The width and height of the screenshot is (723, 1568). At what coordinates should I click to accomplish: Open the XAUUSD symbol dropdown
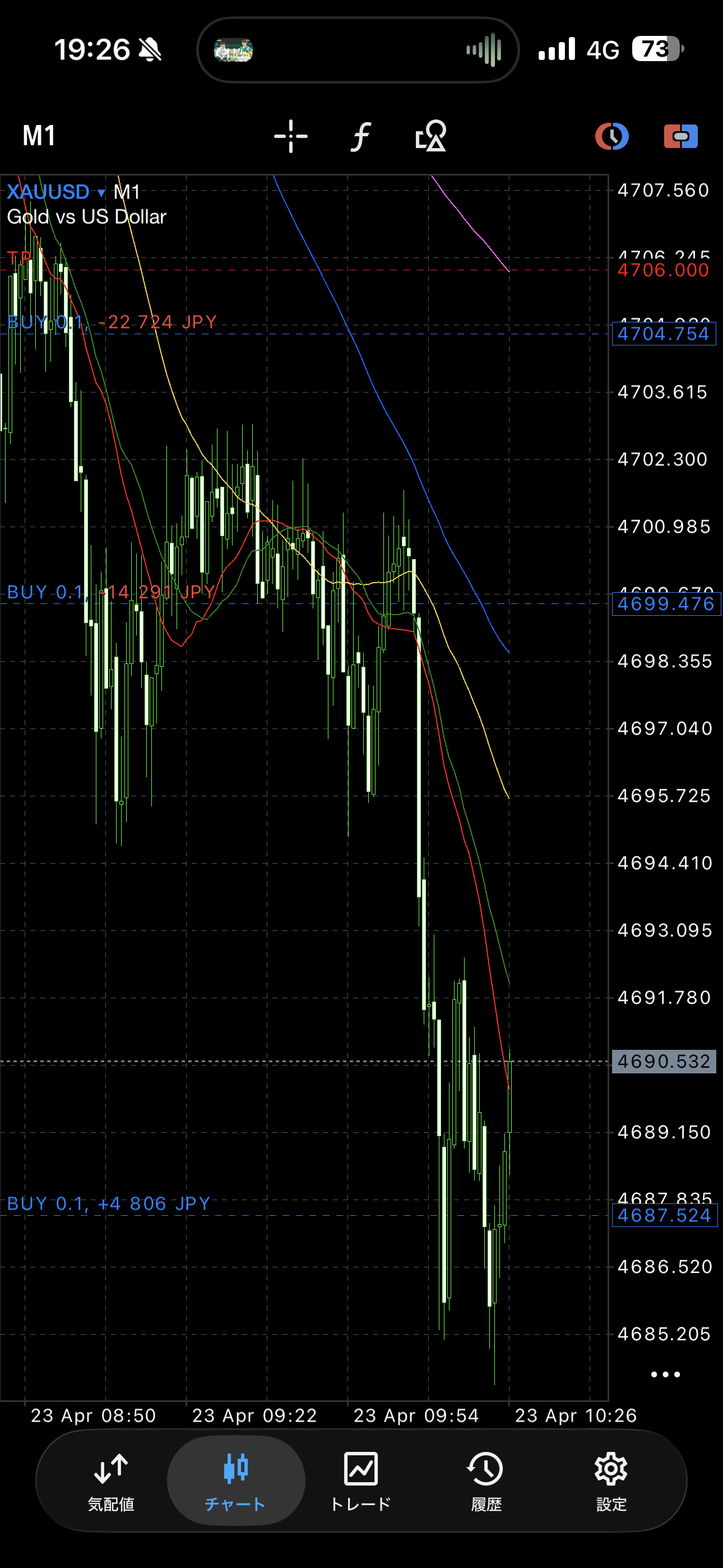tap(56, 192)
